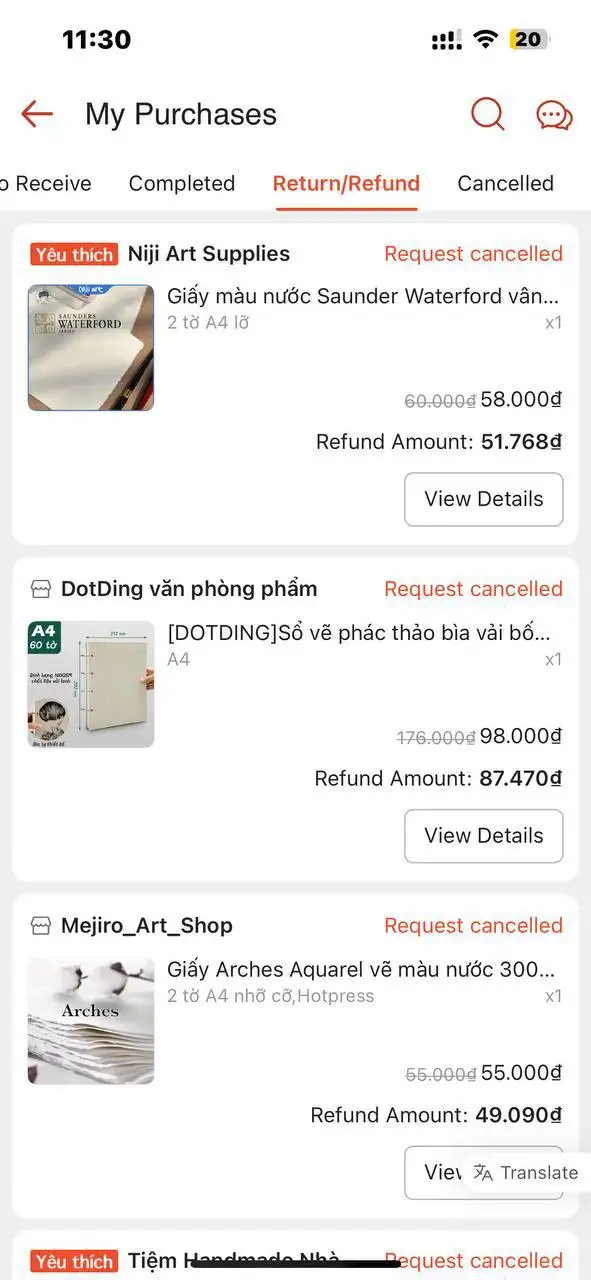Image resolution: width=591 pixels, height=1280 pixels.
Task: Select the To Receive tab
Action: click(46, 184)
